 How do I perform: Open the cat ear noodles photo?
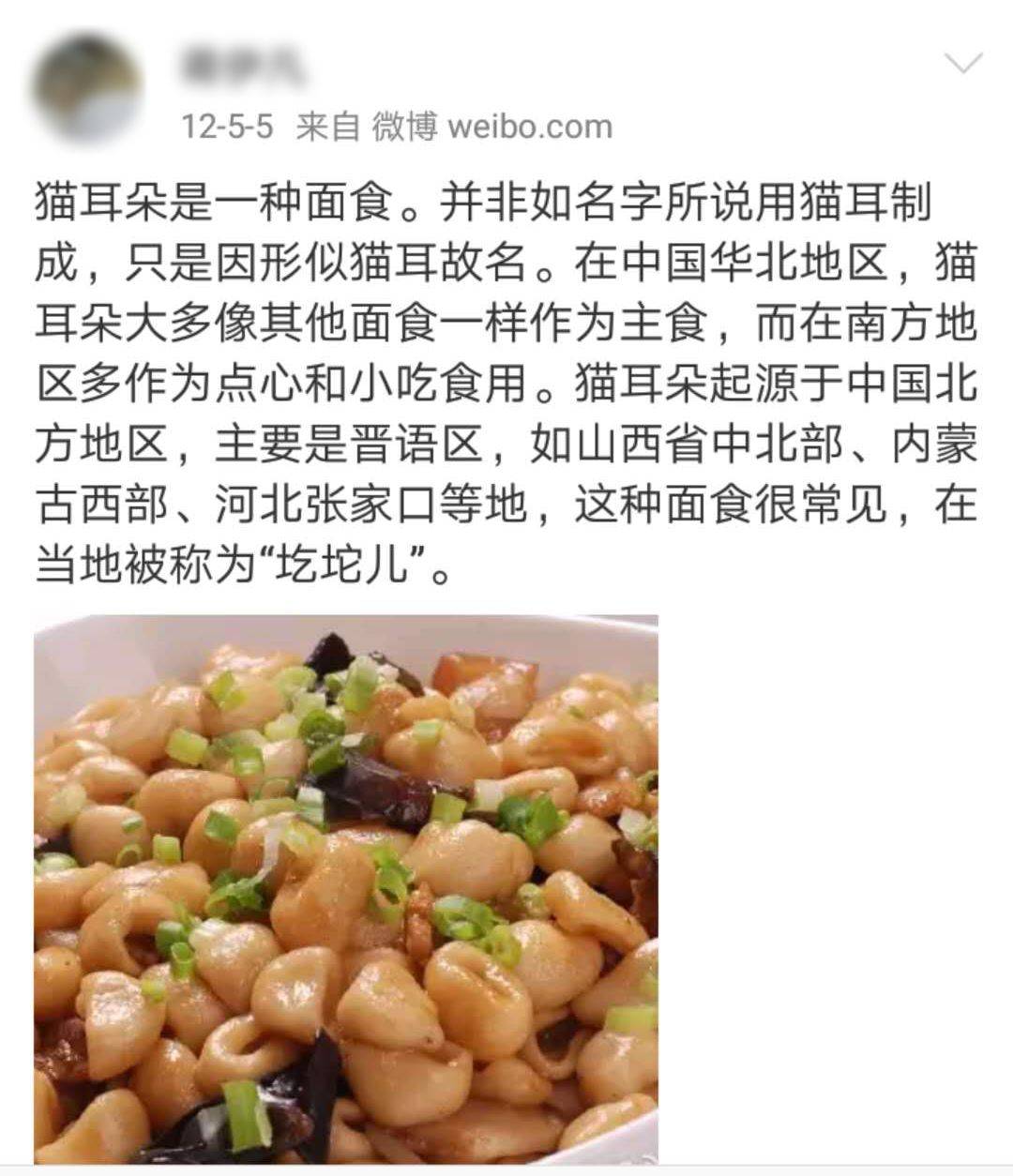pyautogui.click(x=346, y=888)
